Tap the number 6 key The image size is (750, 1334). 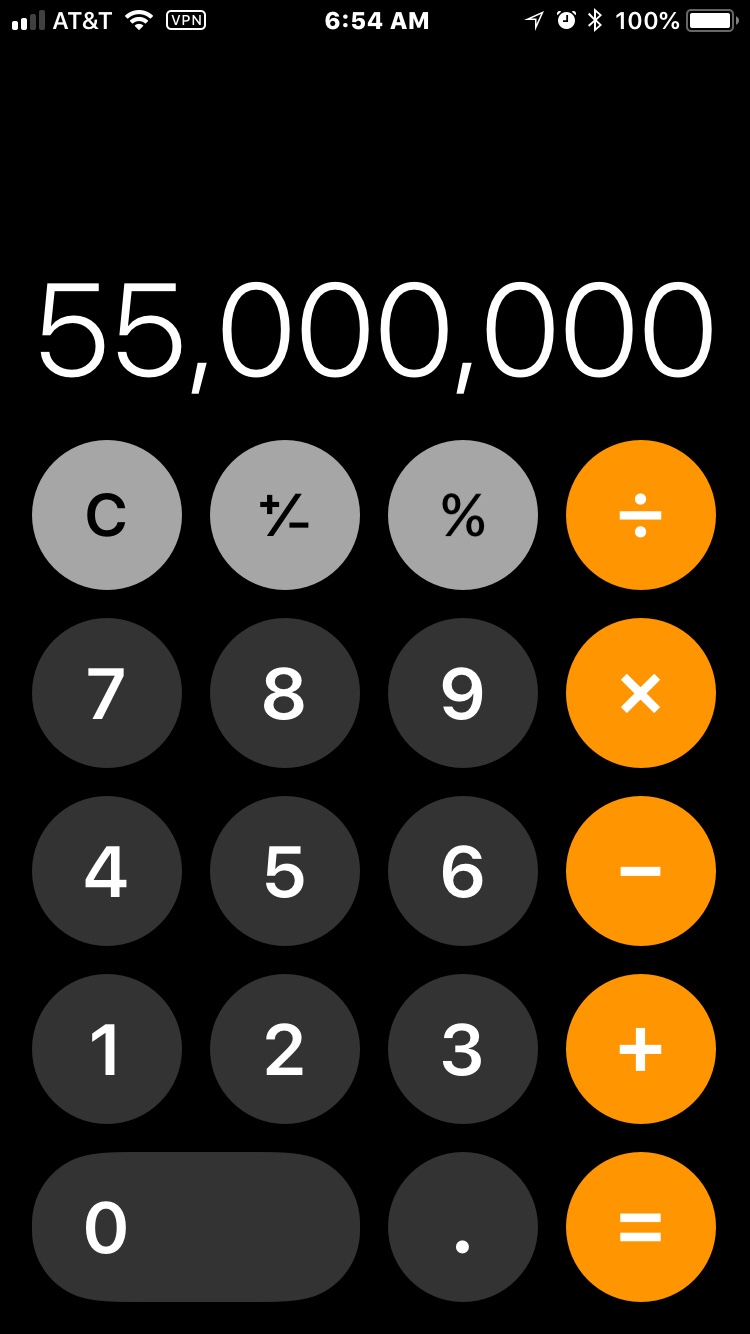click(x=463, y=871)
